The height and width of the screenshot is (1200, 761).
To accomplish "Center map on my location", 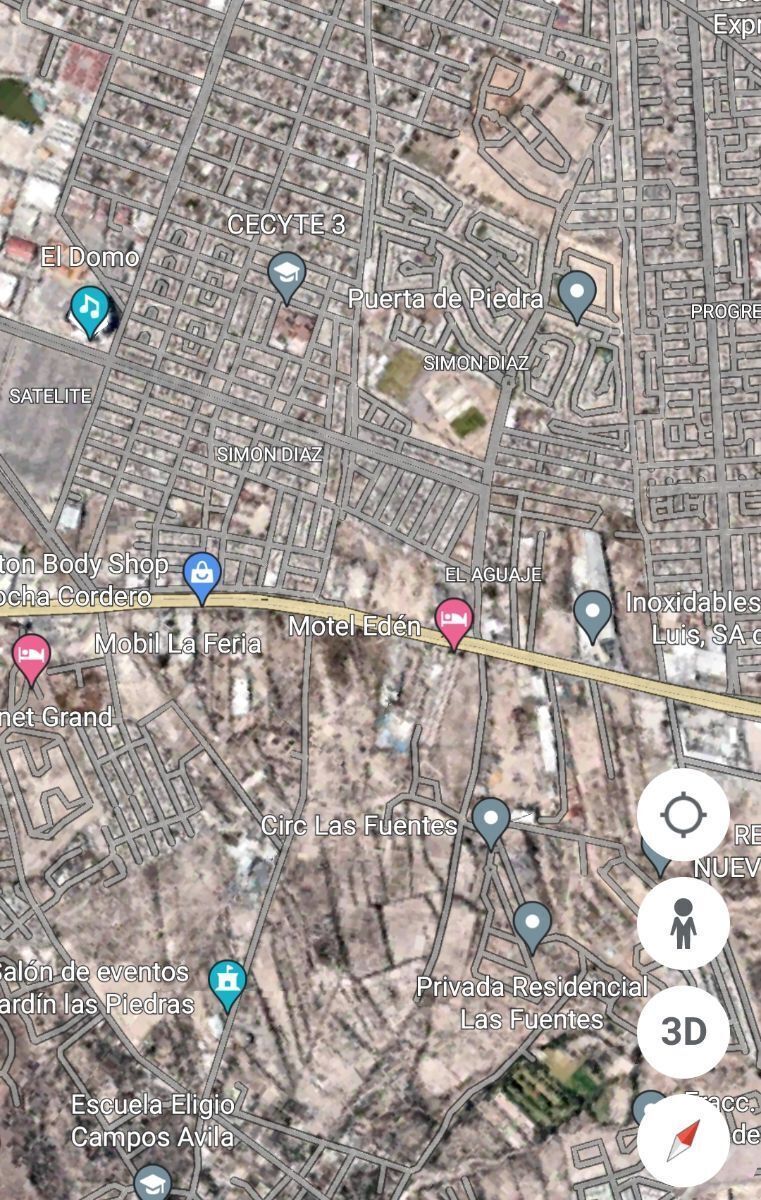I will (x=683, y=815).
